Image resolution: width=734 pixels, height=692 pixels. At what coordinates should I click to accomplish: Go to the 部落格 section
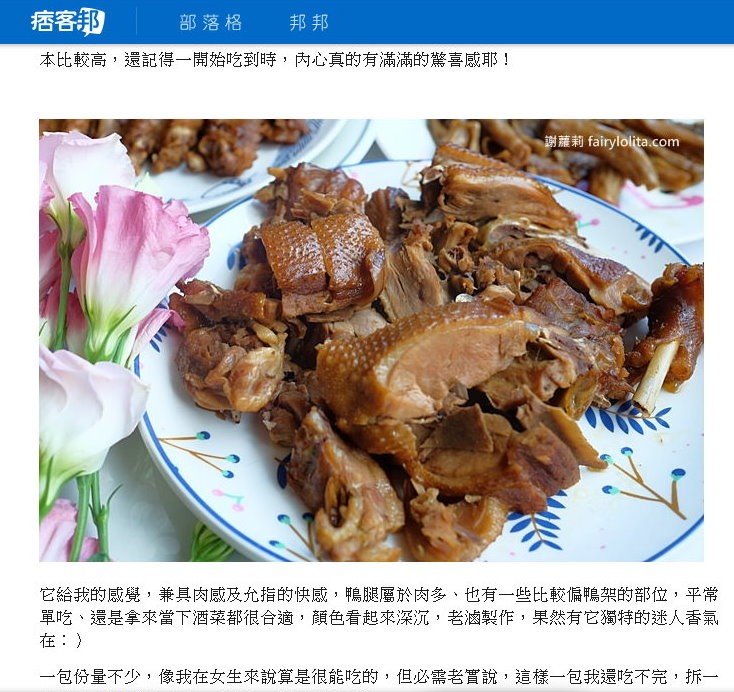tap(209, 22)
